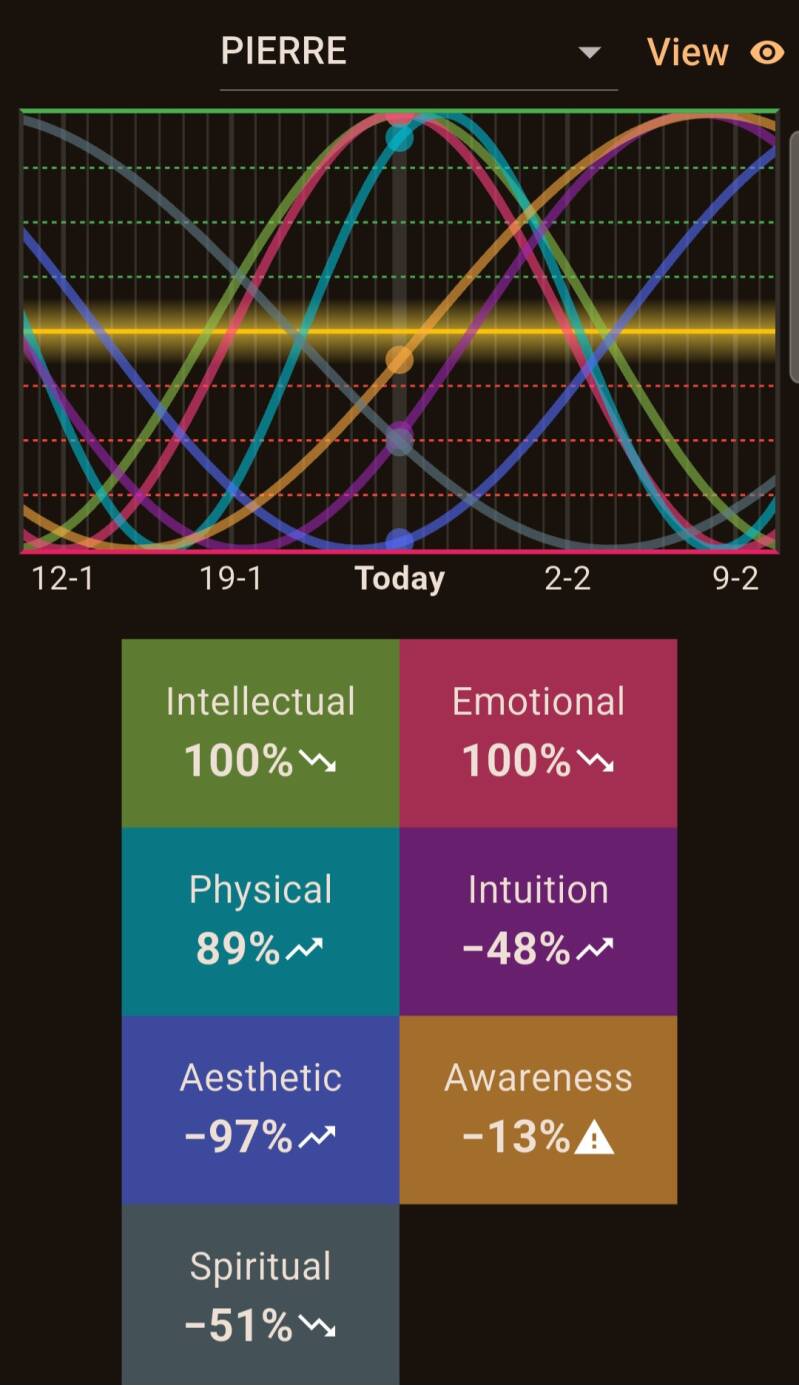View the Awareness biorhythm tile
This screenshot has width=799, height=1385.
[x=538, y=1109]
